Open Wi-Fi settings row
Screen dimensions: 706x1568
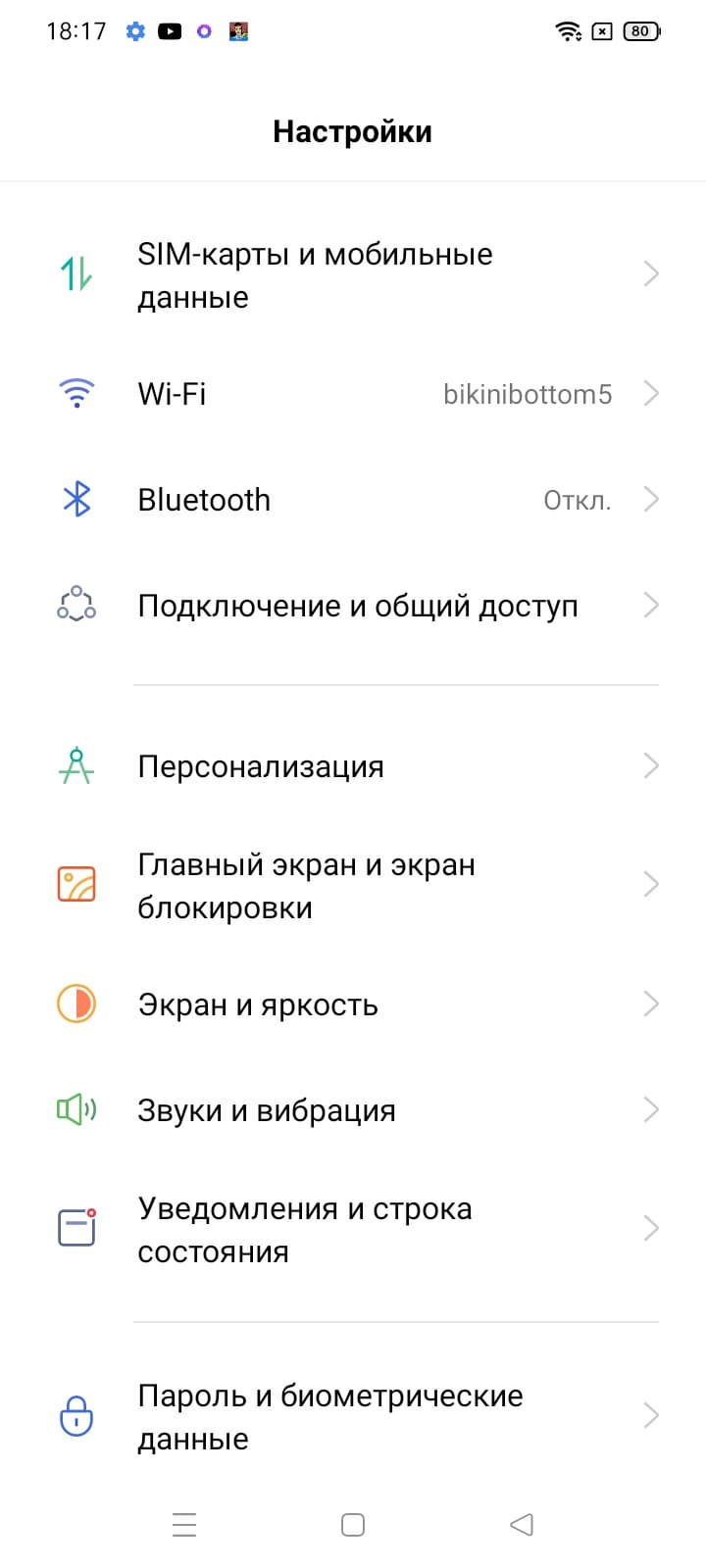(353, 394)
